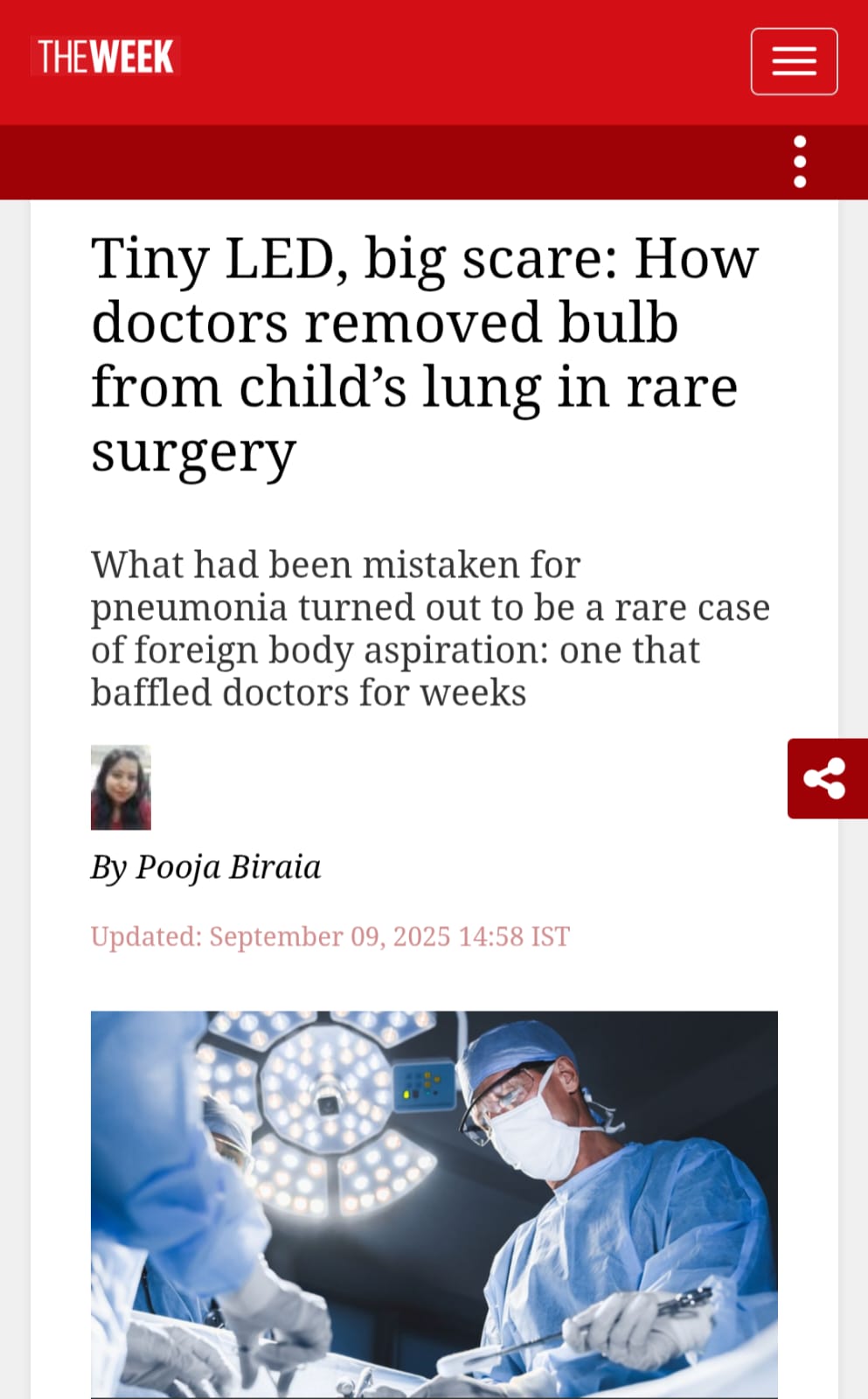Viewport: 868px width, 1399px height.
Task: Open the three-dot overflow menu
Action: 799,162
